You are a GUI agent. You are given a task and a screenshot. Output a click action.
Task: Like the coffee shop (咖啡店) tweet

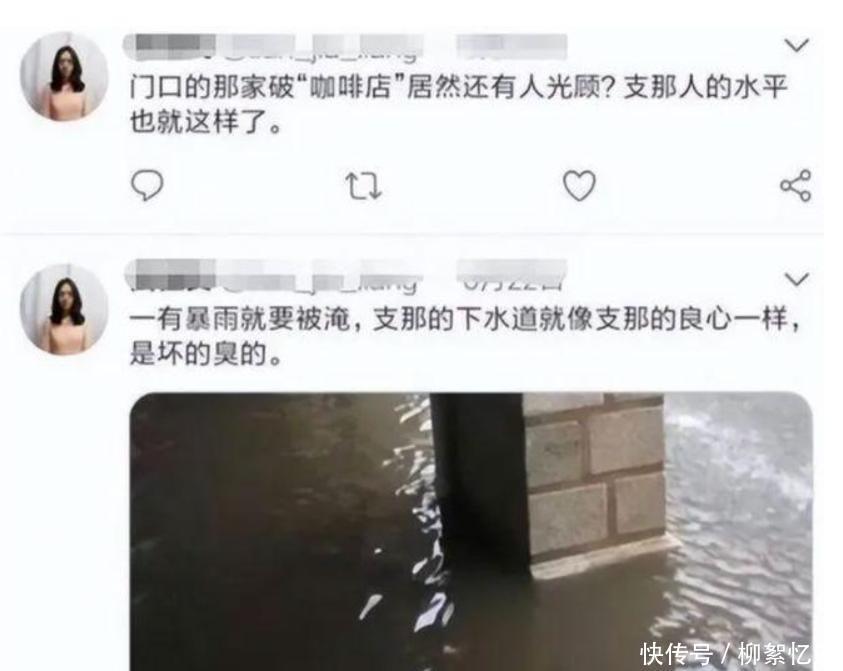[579, 185]
